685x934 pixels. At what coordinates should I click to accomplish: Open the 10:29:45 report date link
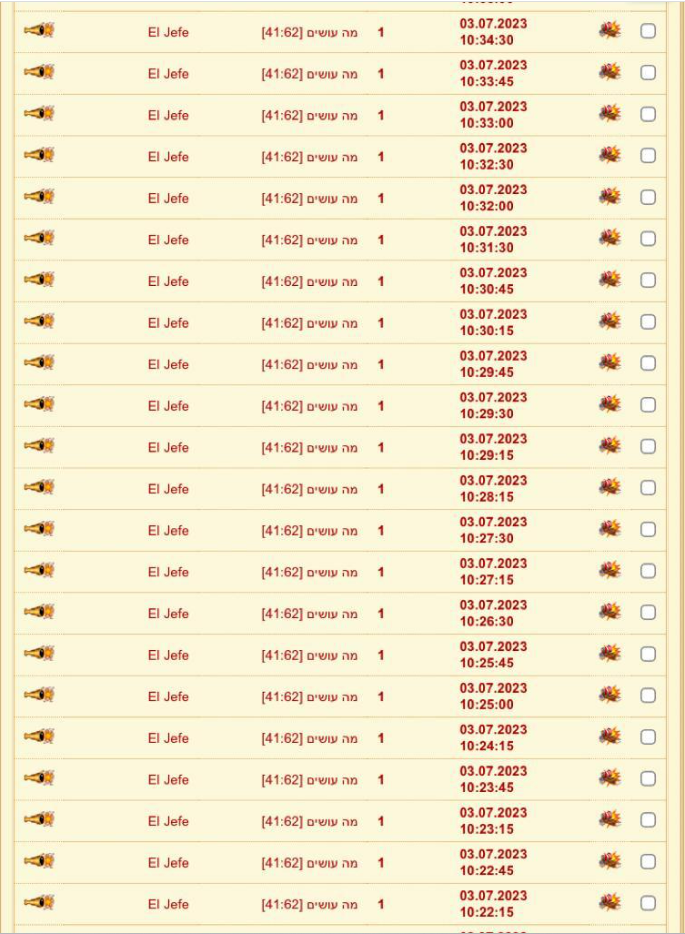pyautogui.click(x=493, y=364)
